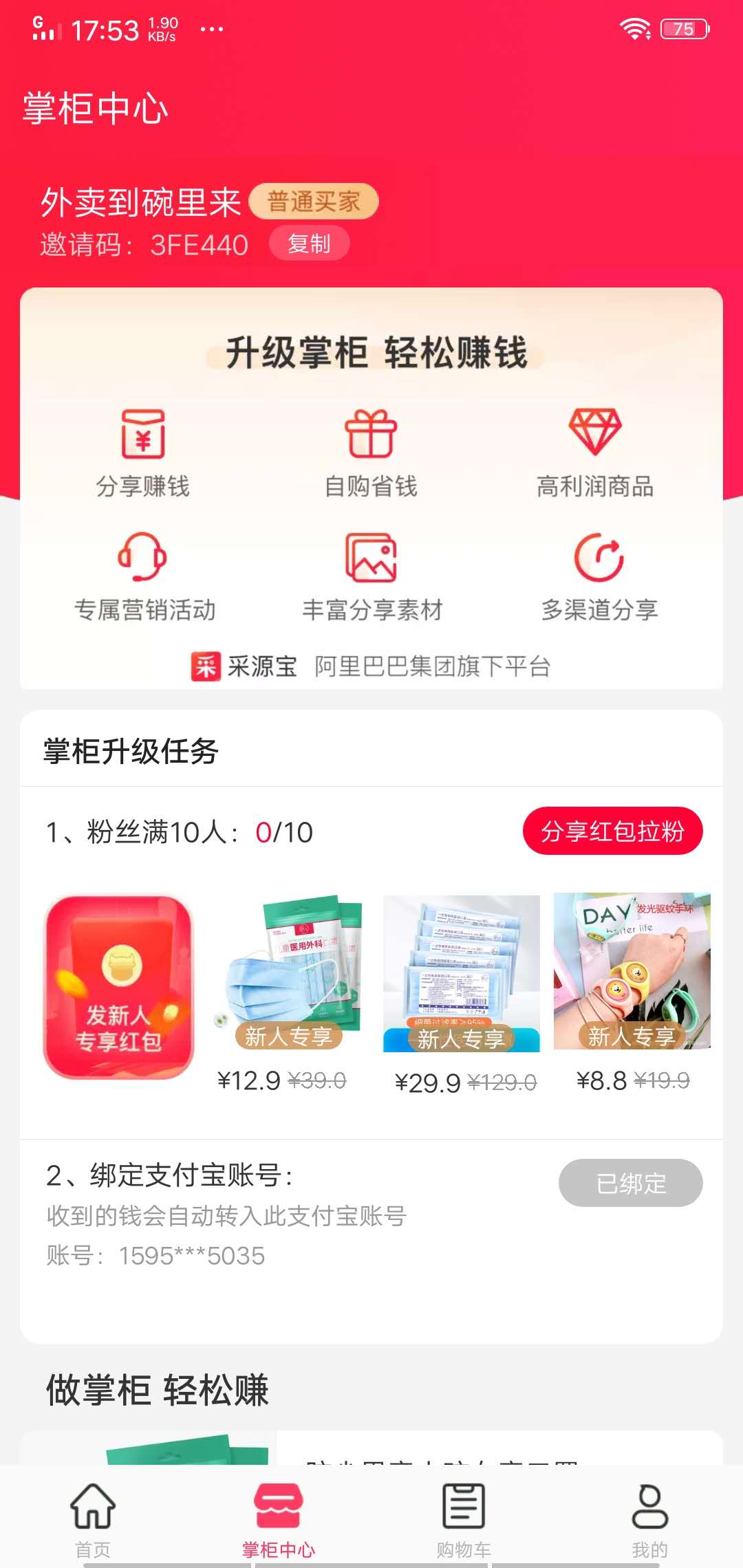The height and width of the screenshot is (1568, 743).
Task: Click the 复制 copy button
Action: pyautogui.click(x=309, y=243)
